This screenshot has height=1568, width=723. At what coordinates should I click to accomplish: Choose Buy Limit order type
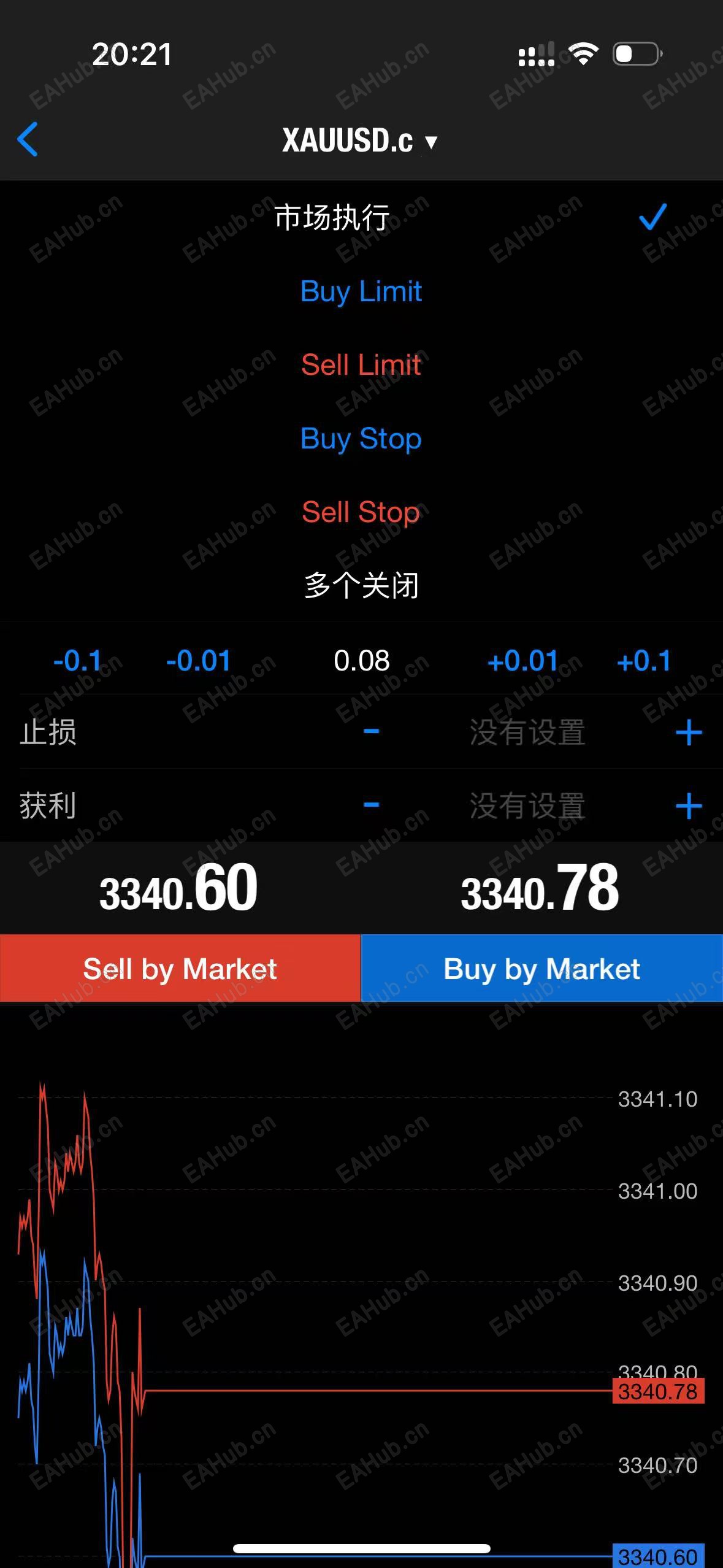361,291
